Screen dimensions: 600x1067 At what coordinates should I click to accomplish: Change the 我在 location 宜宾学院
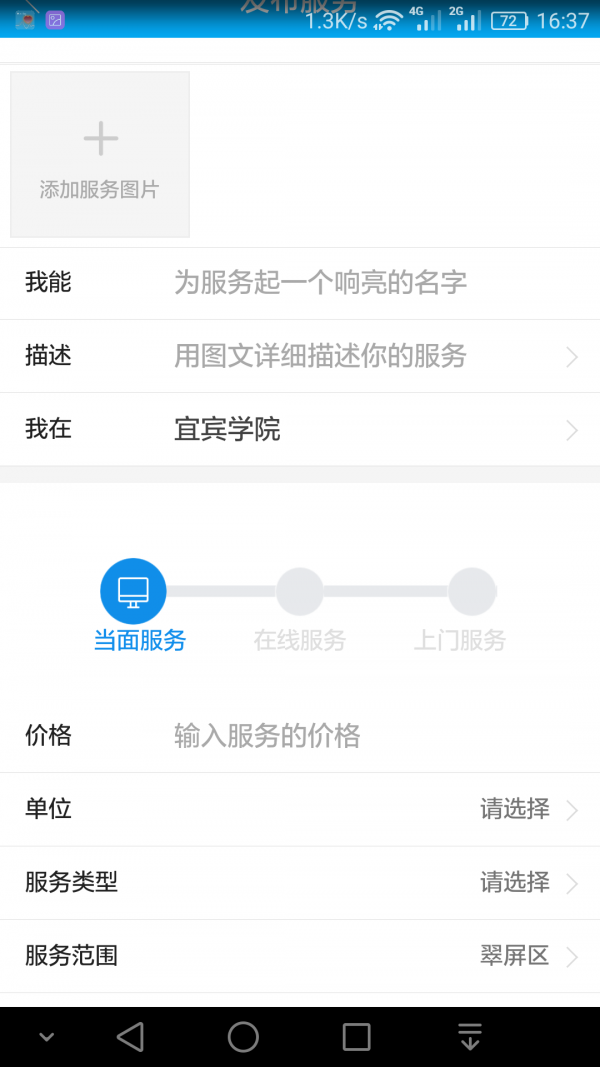coord(300,430)
